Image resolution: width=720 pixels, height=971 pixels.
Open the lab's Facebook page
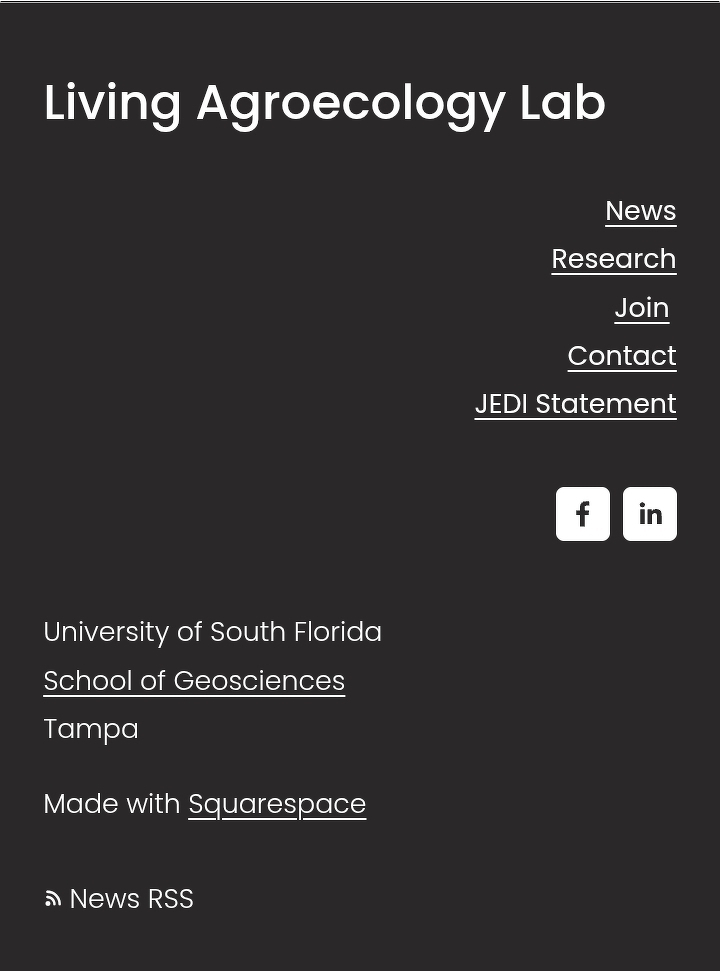[583, 514]
